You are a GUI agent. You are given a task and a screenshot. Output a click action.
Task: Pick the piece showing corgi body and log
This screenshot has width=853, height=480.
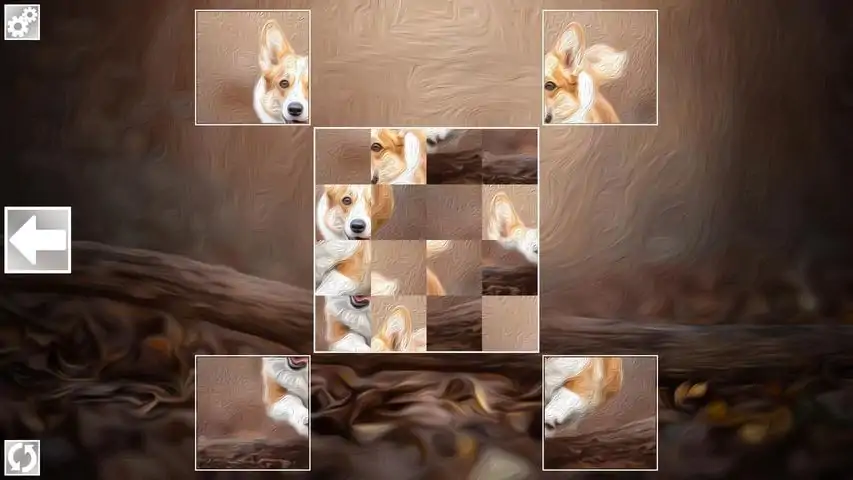tap(600, 412)
